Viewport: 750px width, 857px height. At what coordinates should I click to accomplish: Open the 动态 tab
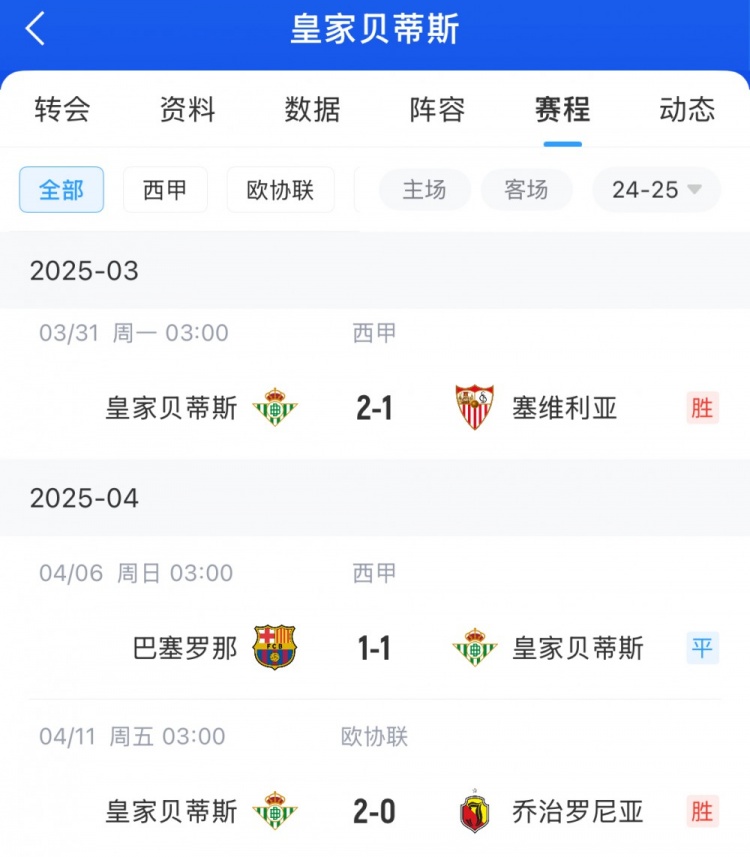click(687, 109)
